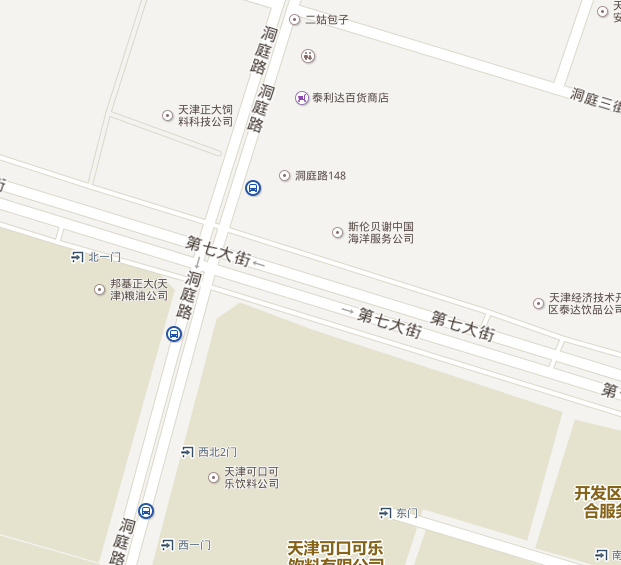Screen dimensions: 621x565
Task: Open the 天津正大饲料科技公司 marker
Action: 168,116
